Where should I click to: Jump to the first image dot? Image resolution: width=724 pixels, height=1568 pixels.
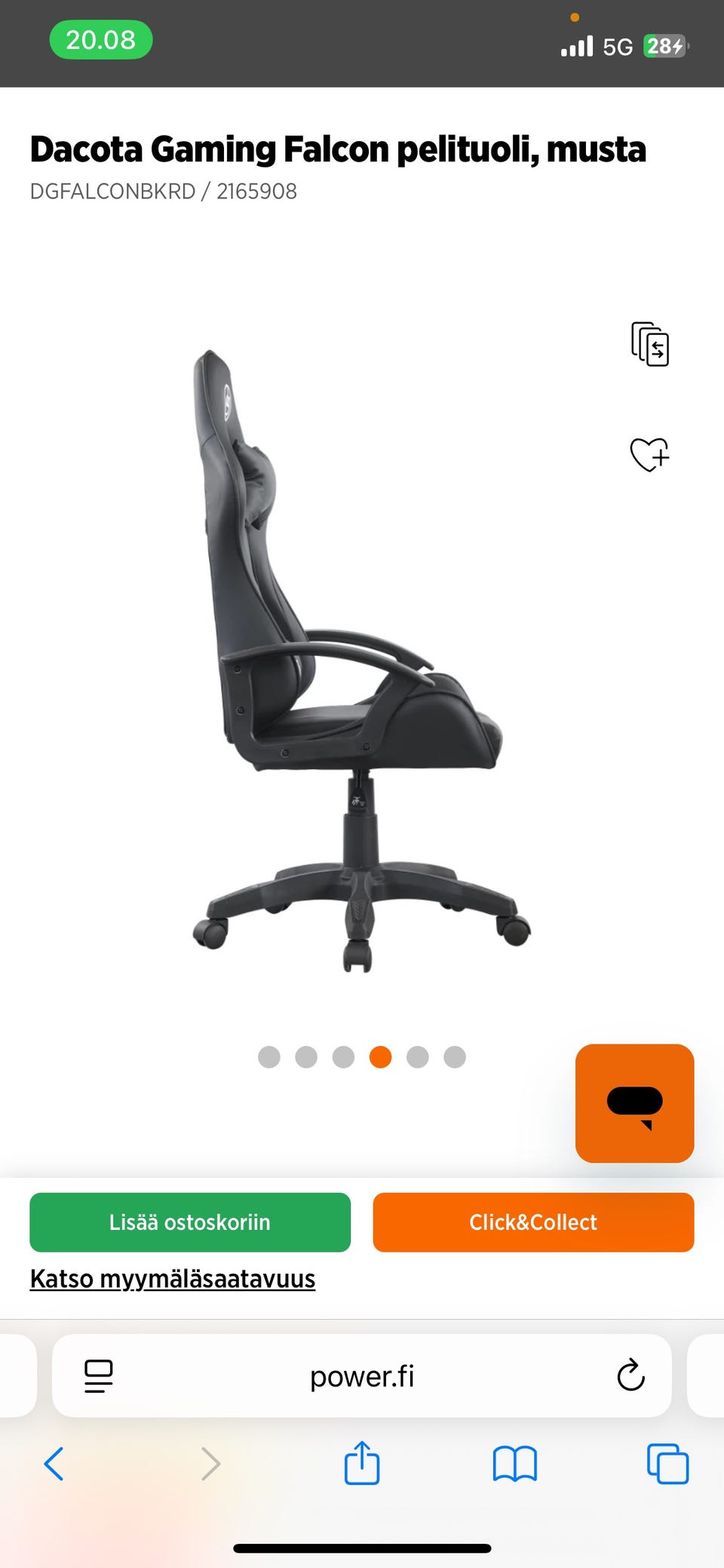[x=269, y=1057]
